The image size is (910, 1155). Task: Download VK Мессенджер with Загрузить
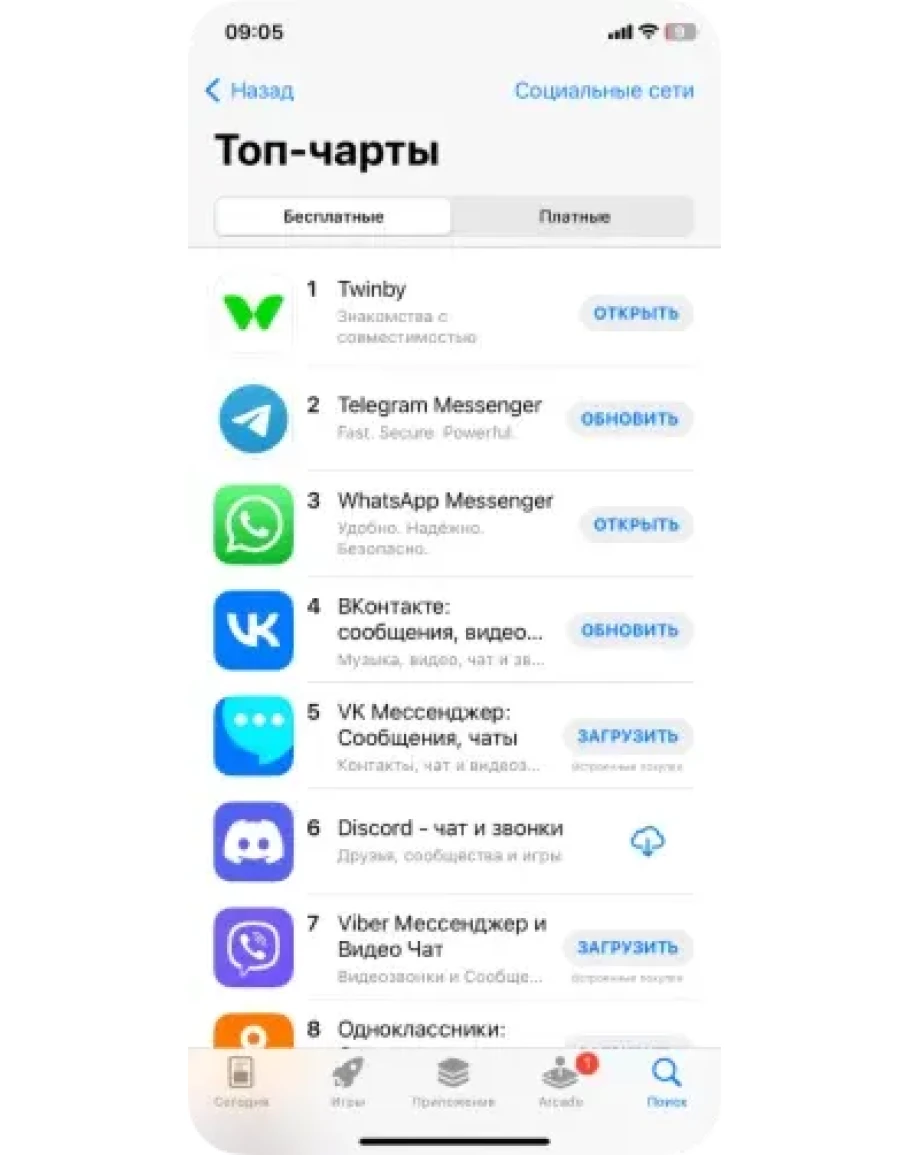coord(627,737)
